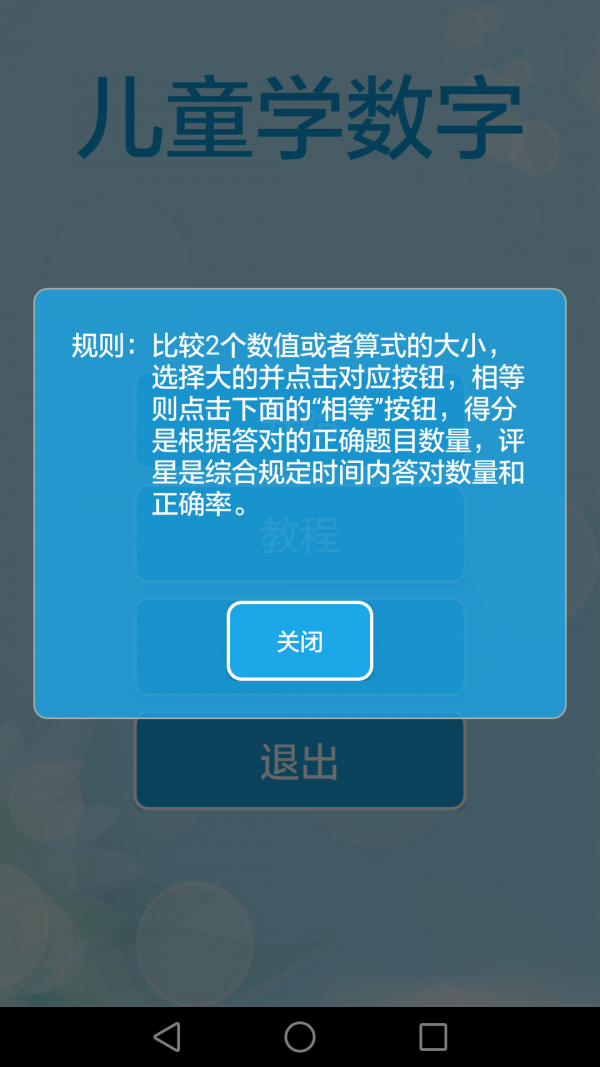Tap the system back button
600x1067 pixels.
[x=167, y=1036]
